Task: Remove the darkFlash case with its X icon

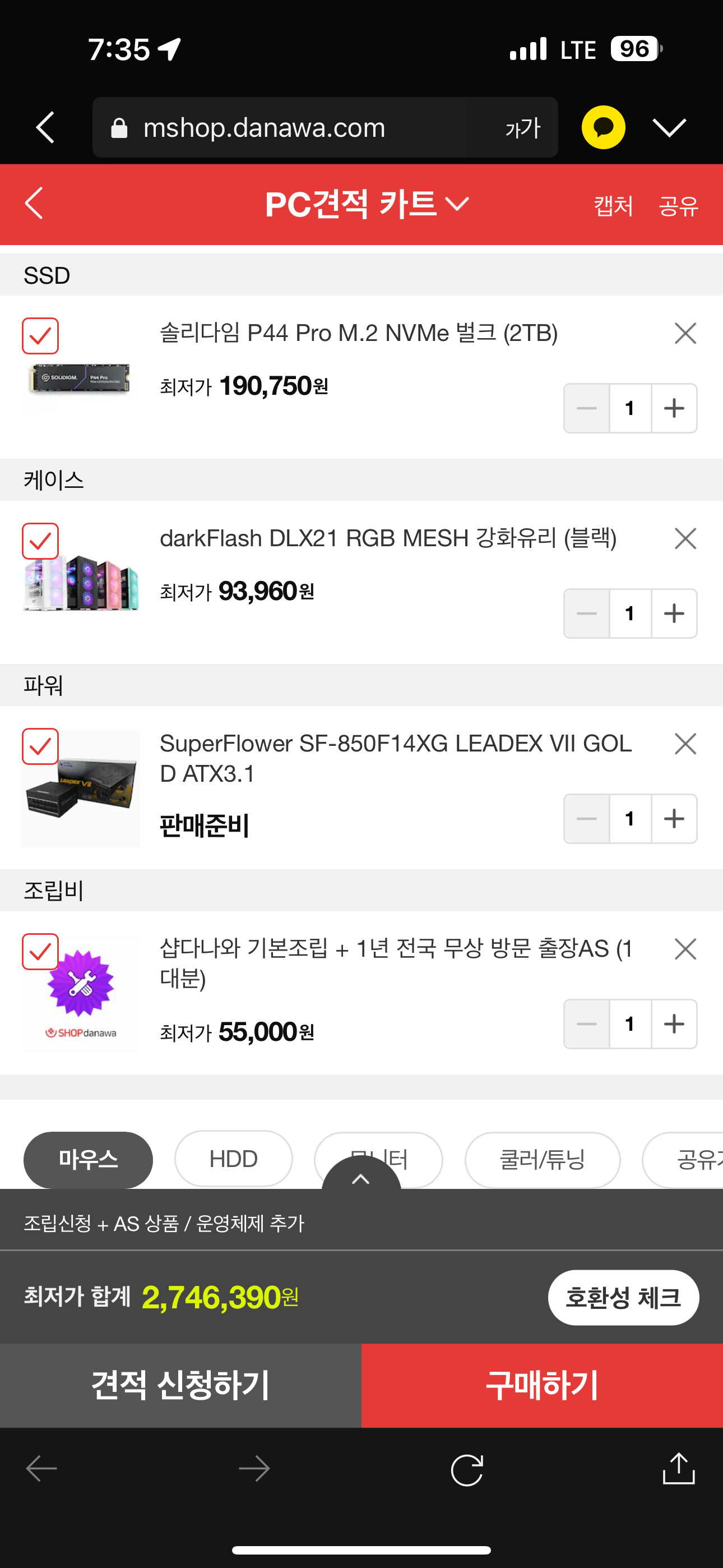Action: 685,538
